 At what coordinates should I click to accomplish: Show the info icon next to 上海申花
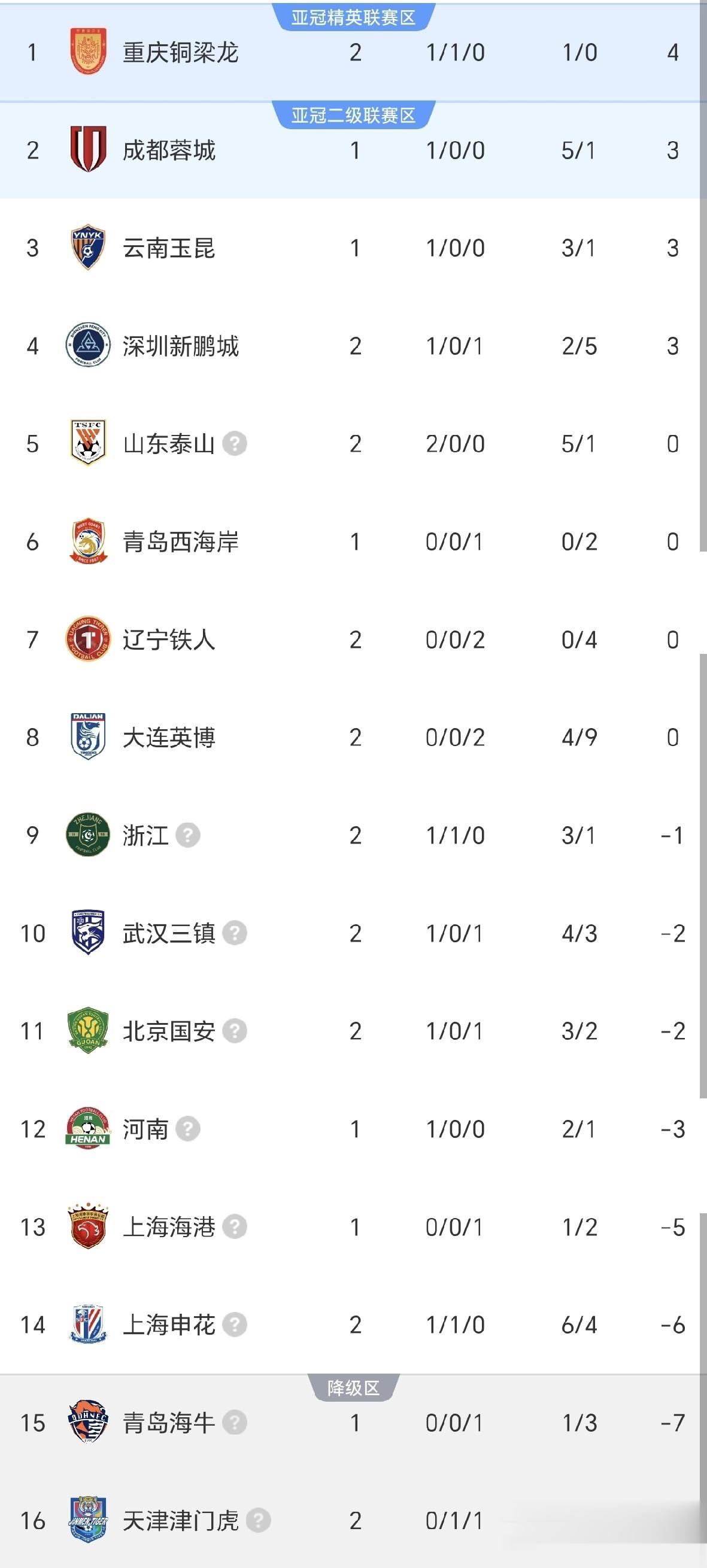(235, 1325)
